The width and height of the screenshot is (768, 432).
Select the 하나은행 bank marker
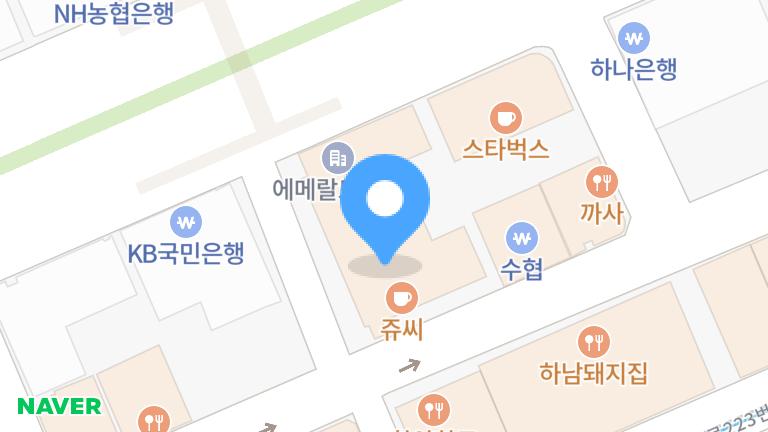click(x=634, y=39)
